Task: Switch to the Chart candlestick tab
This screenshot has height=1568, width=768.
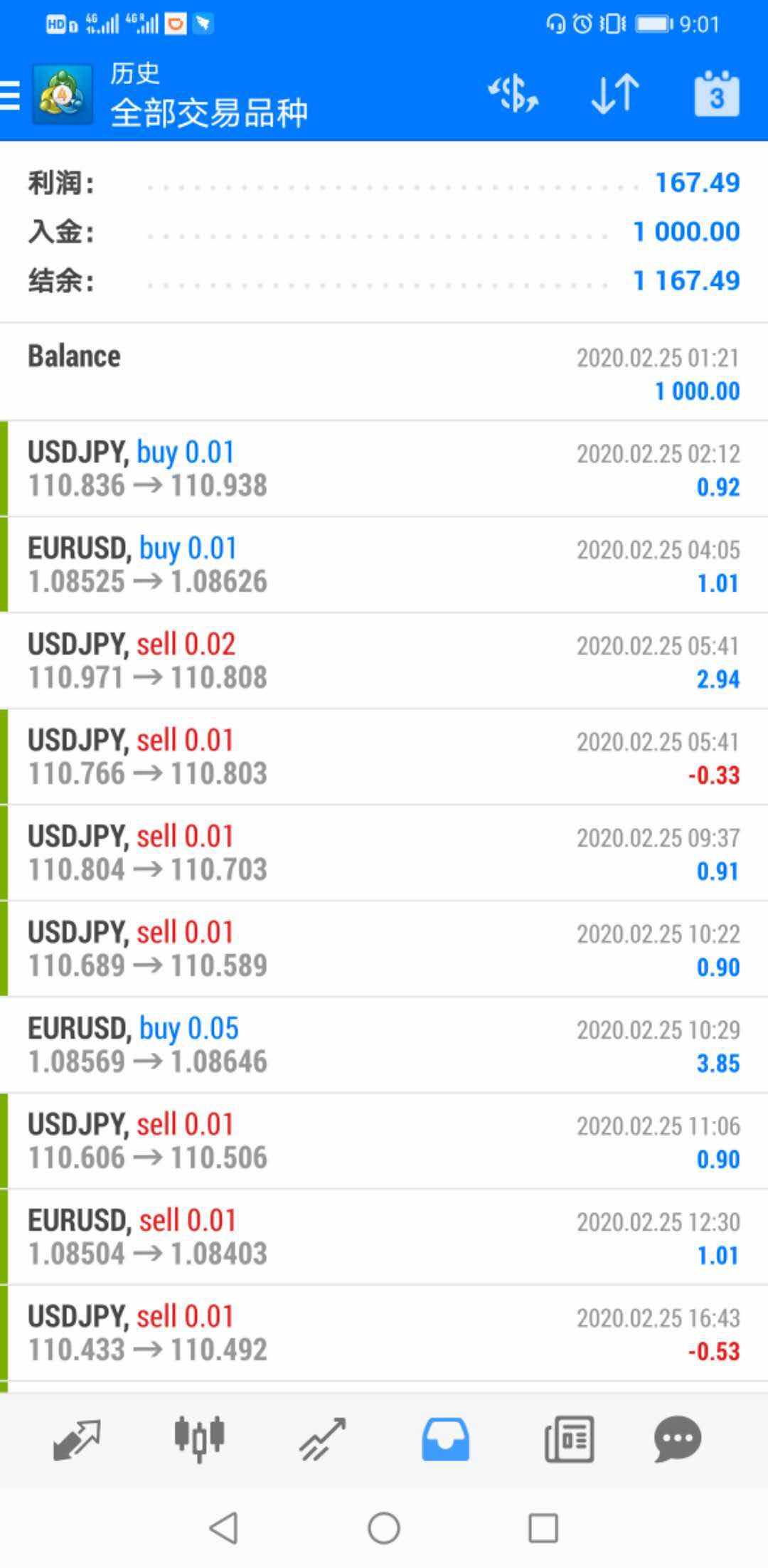Action: click(200, 1439)
